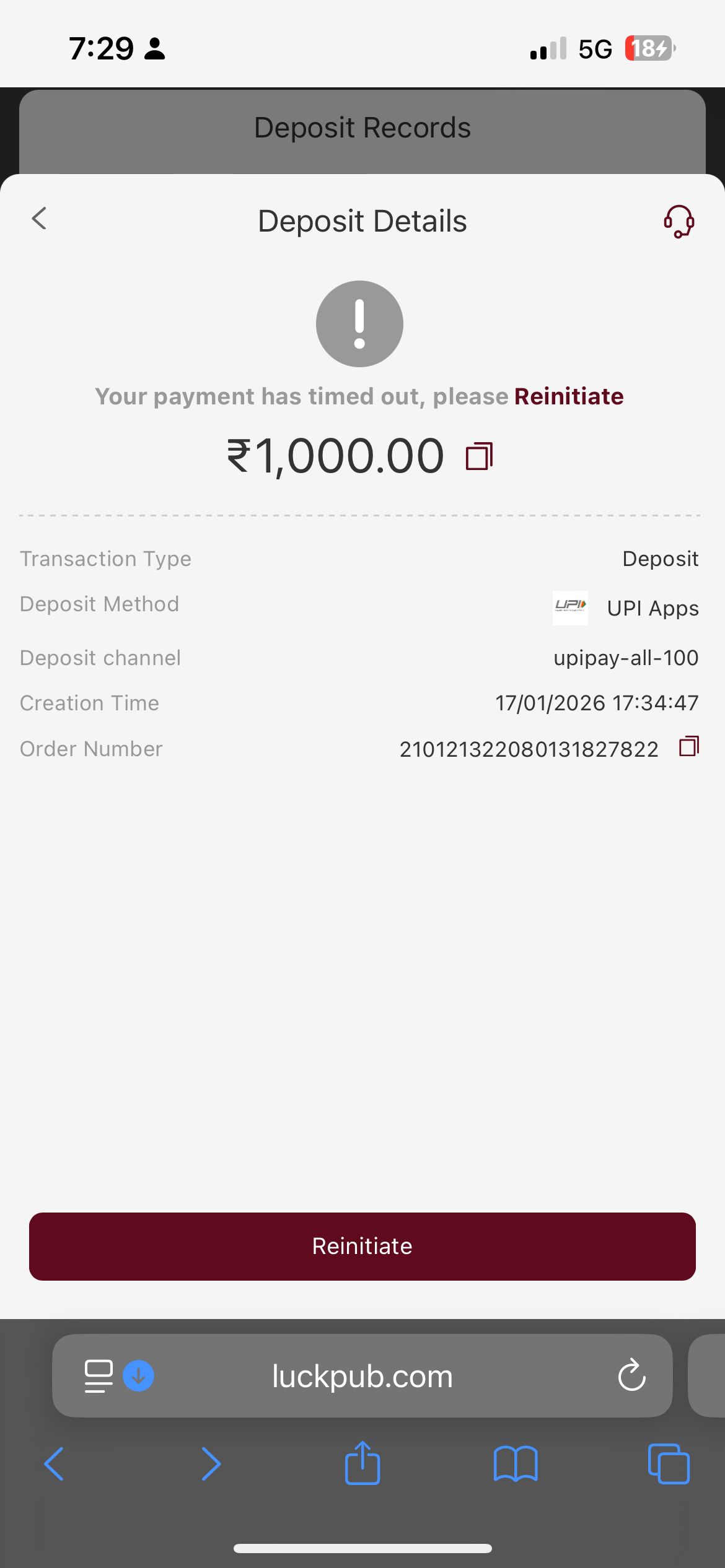This screenshot has width=725, height=1568.
Task: Copy the ₹1,000.00 deposit amount
Action: pyautogui.click(x=479, y=456)
